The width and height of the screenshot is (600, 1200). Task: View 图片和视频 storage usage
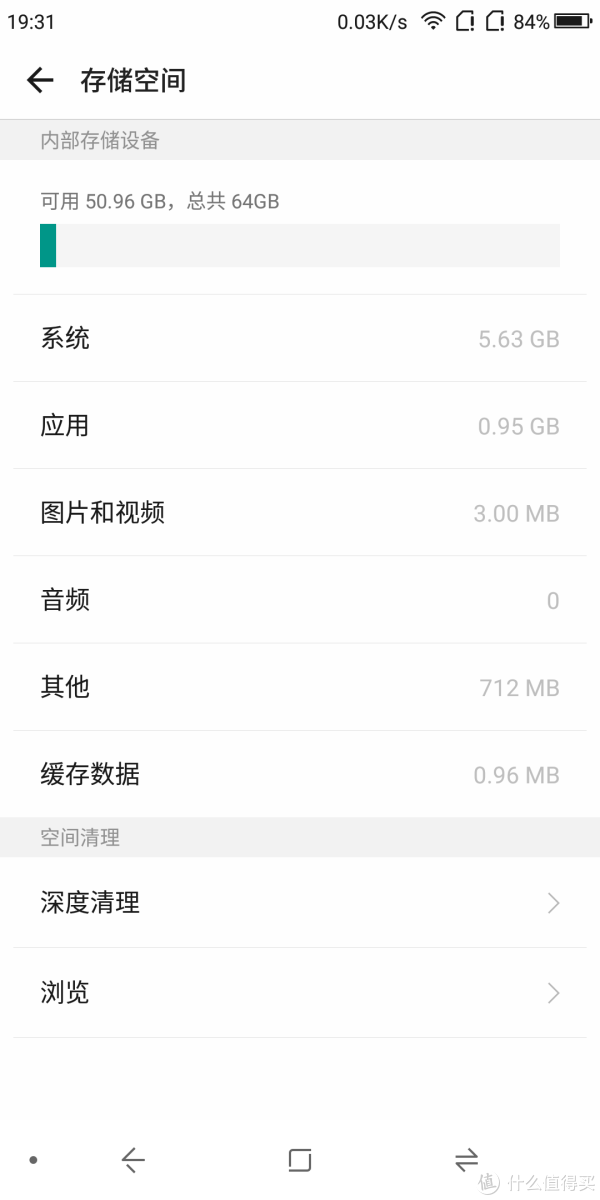tap(300, 512)
